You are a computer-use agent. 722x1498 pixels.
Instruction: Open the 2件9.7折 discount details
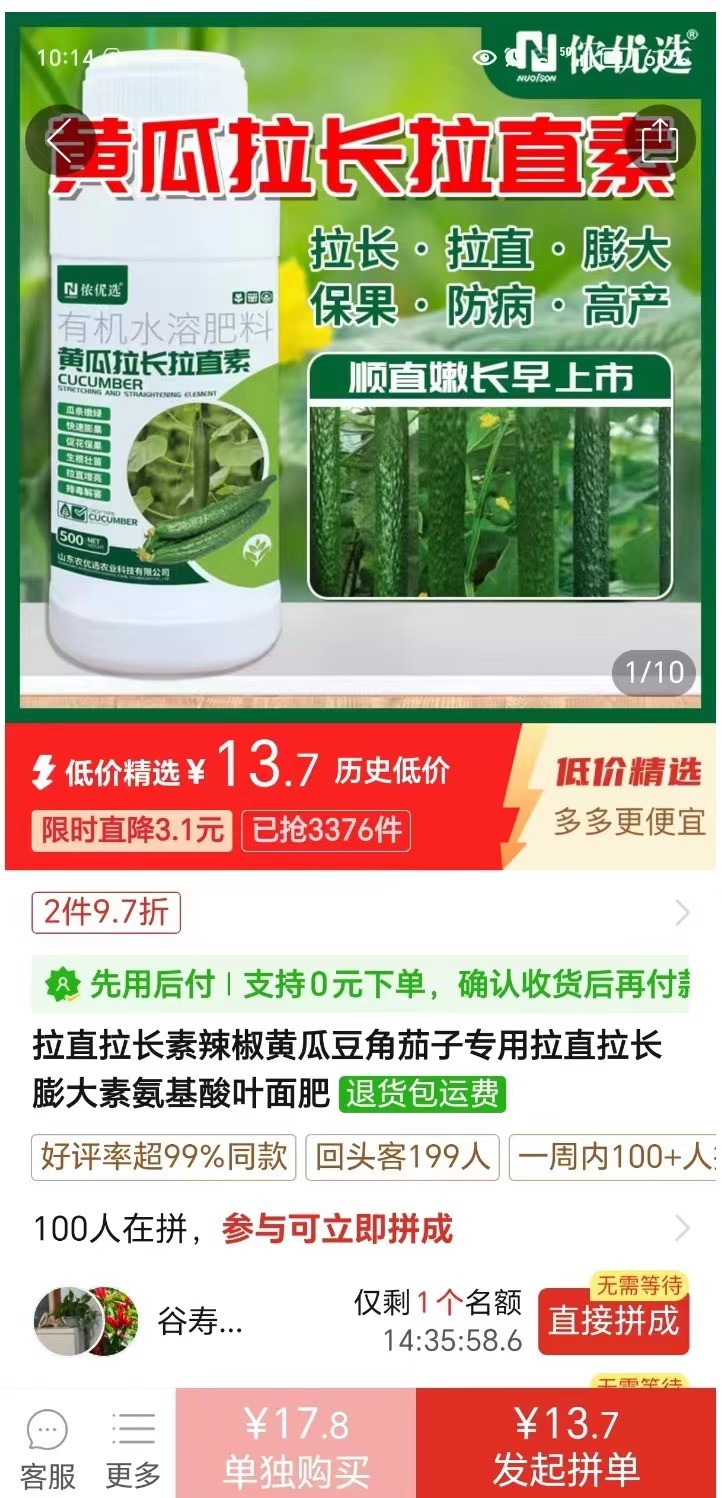click(x=106, y=913)
